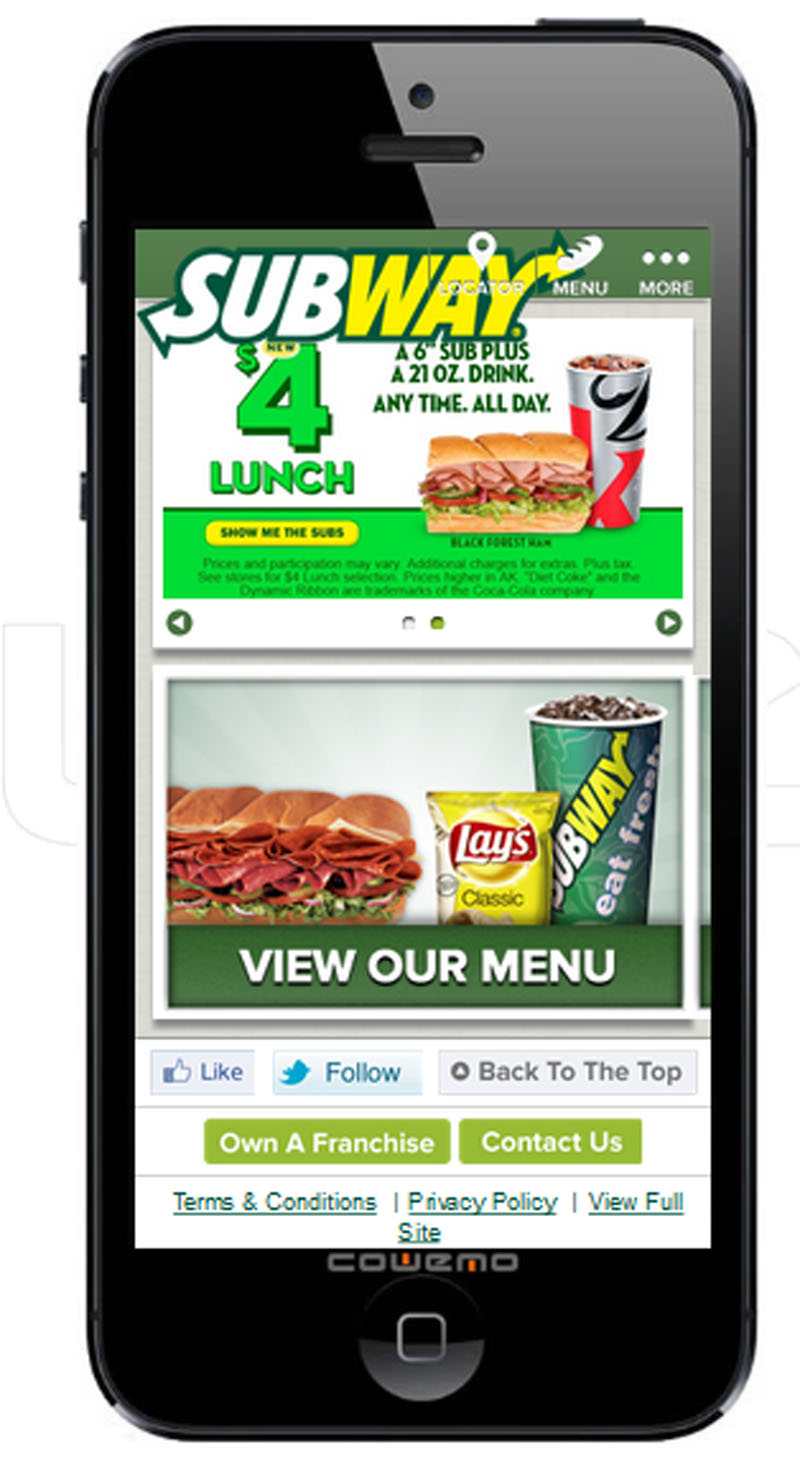The width and height of the screenshot is (800, 1470).
Task: Like Subway on Facebook
Action: point(203,1072)
